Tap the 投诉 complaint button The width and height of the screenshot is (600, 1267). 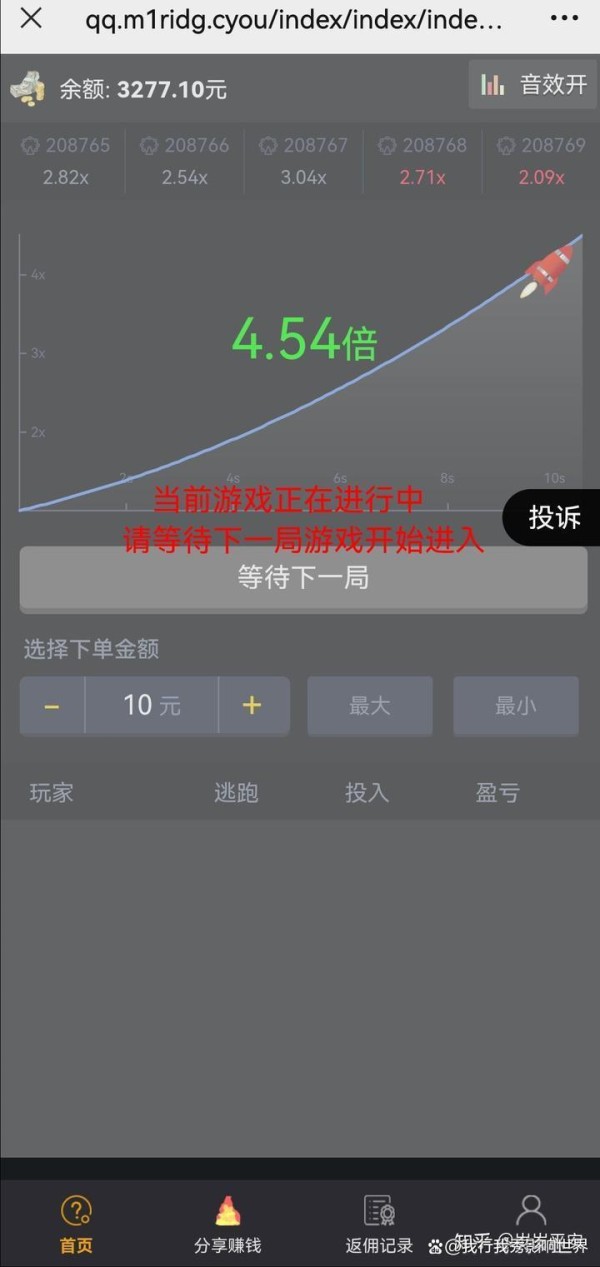point(553,517)
